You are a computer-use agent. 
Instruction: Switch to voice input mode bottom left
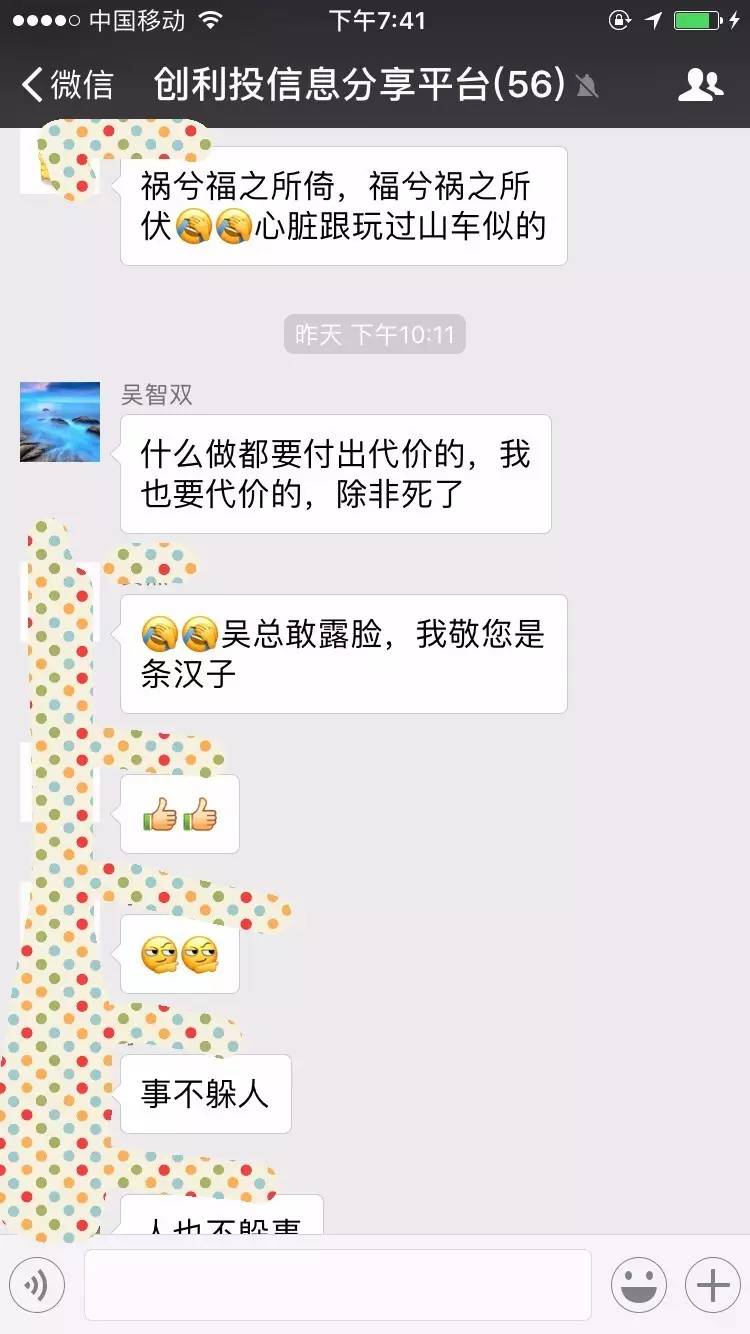tap(38, 1284)
